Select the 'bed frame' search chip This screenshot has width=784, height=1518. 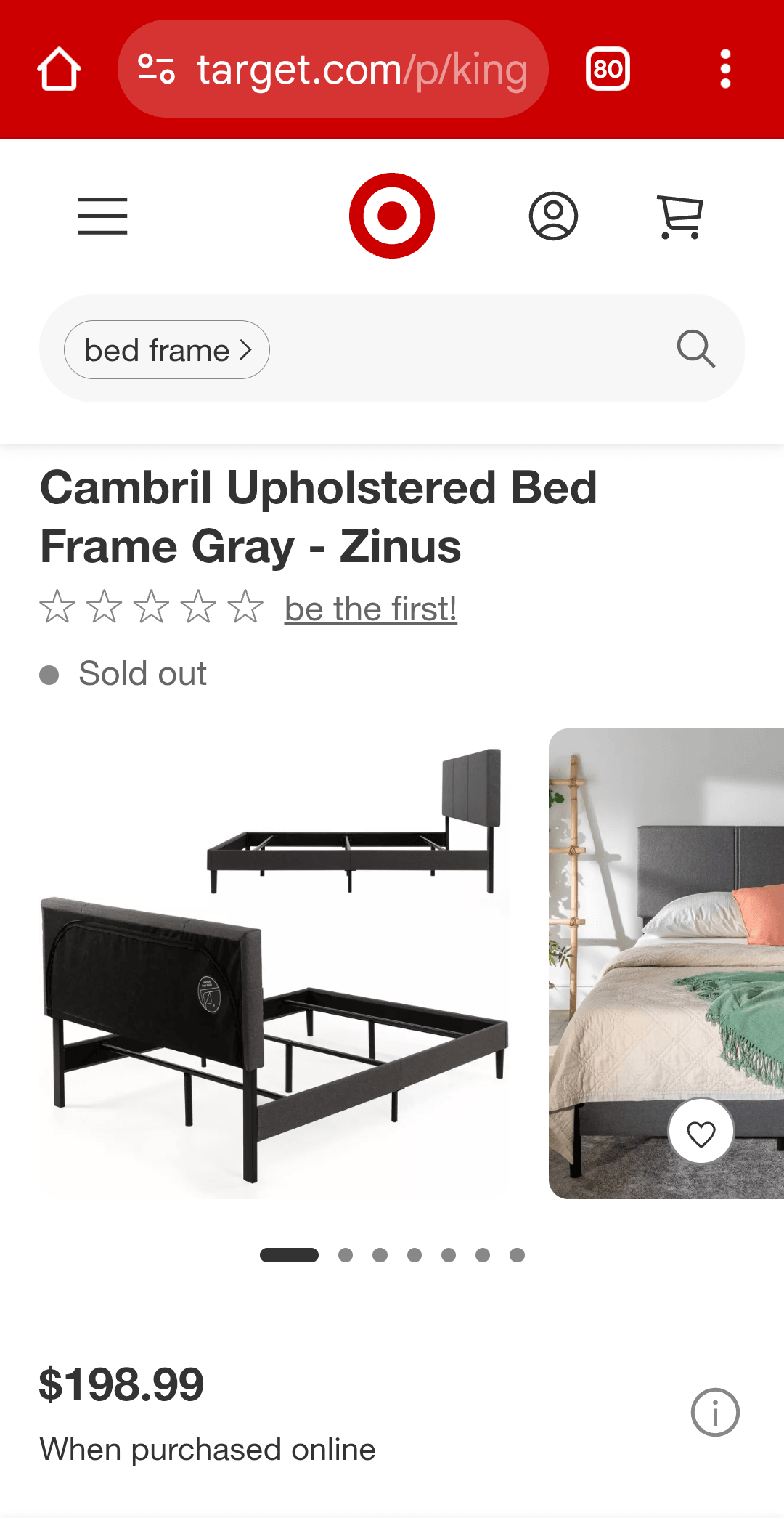pyautogui.click(x=167, y=350)
